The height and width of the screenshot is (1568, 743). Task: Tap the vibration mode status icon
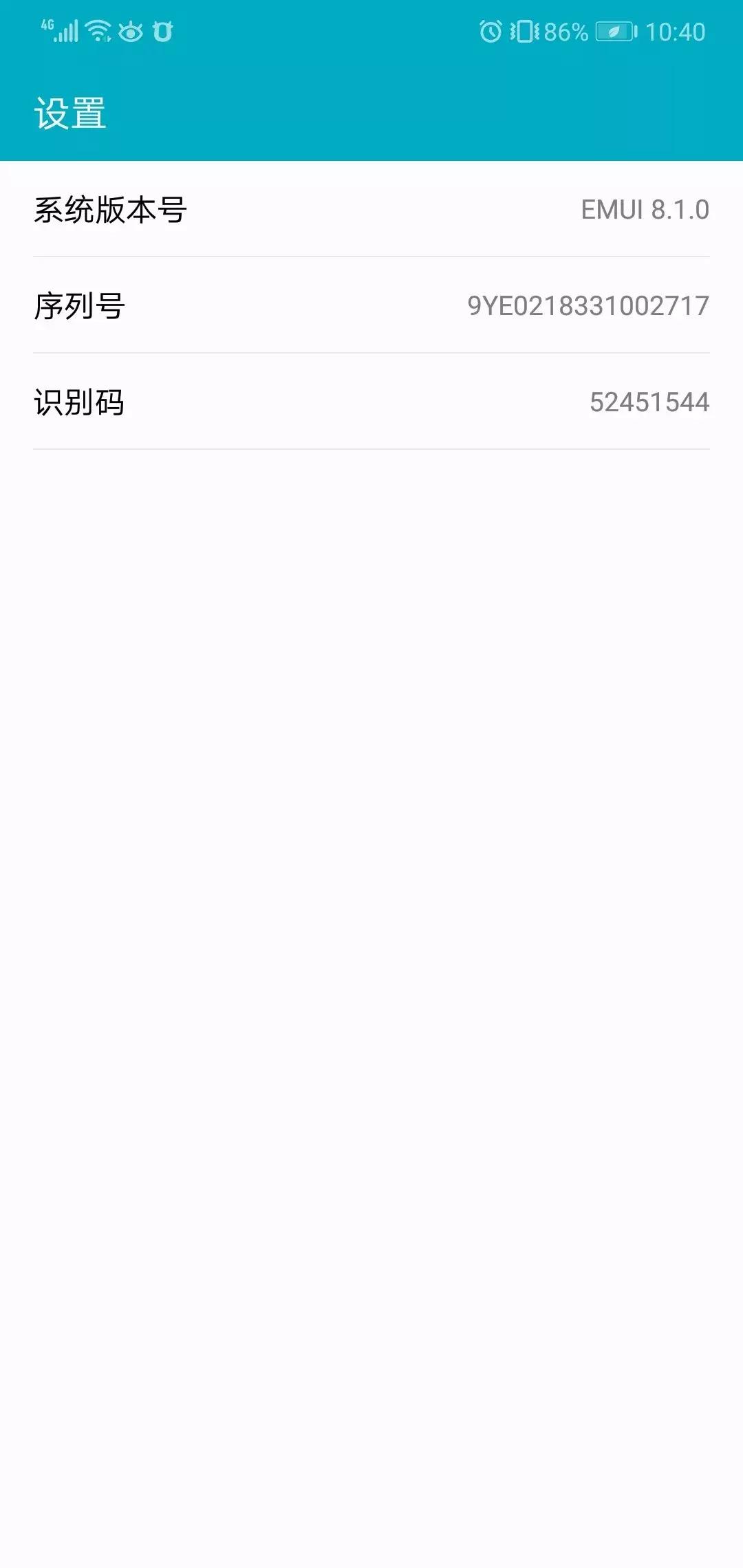pos(525,30)
